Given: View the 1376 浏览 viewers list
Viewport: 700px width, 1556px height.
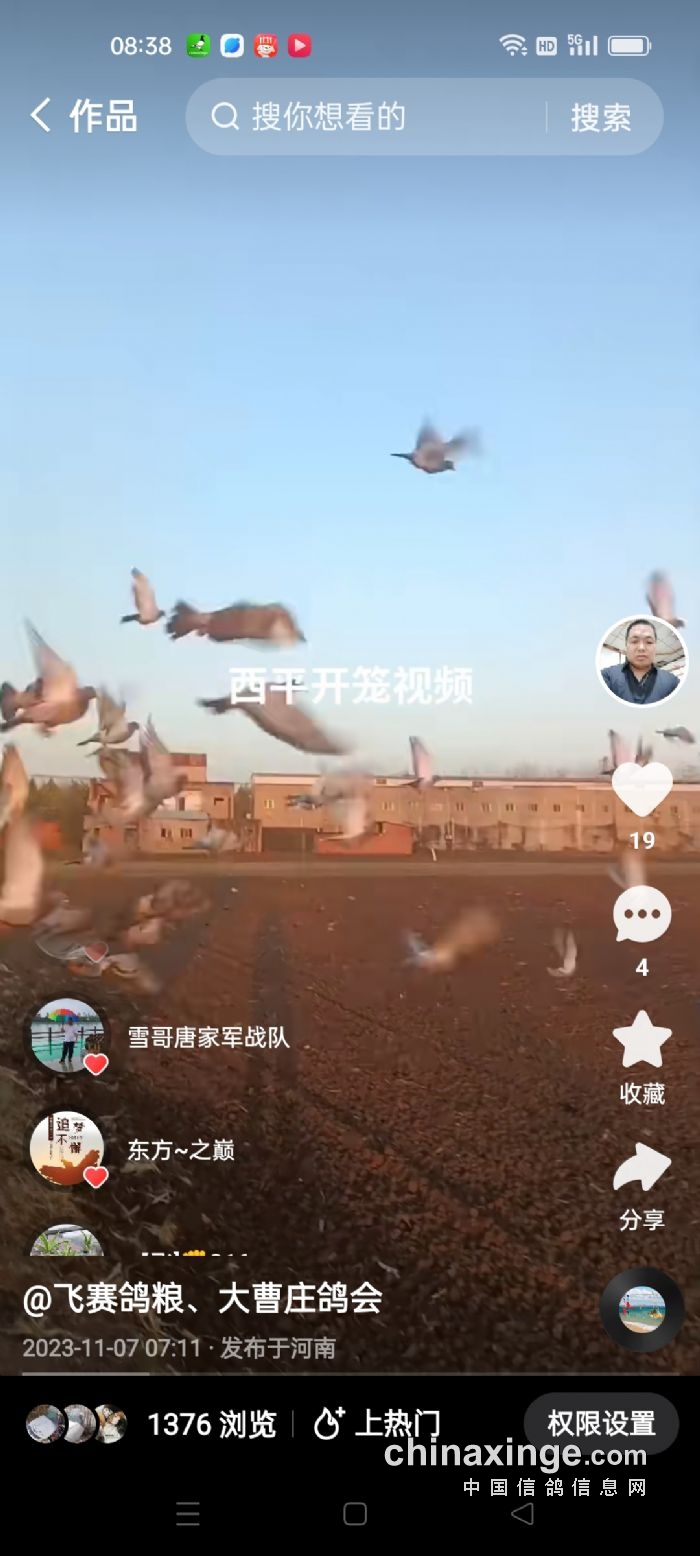Looking at the screenshot, I should [211, 1424].
